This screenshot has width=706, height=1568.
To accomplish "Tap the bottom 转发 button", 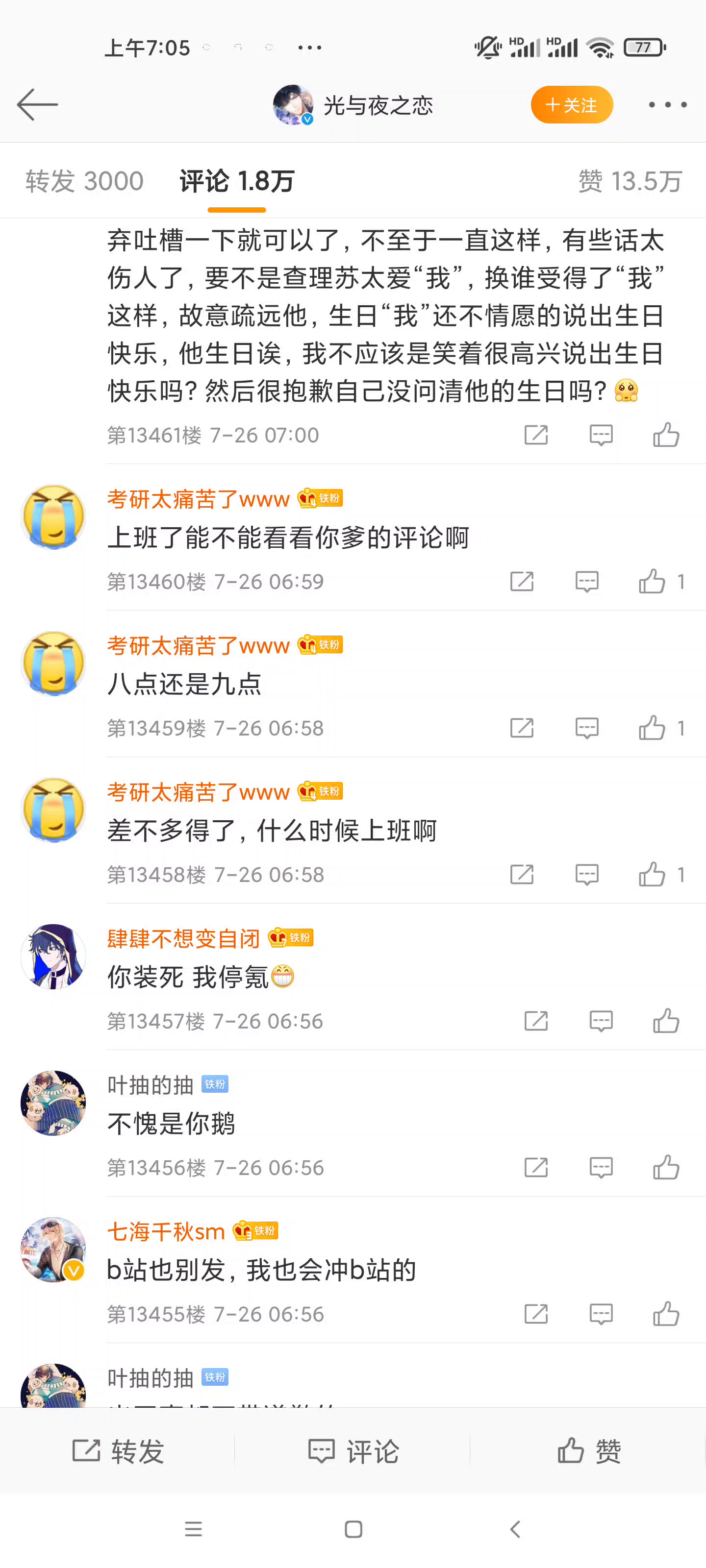I will pyautogui.click(x=118, y=1450).
